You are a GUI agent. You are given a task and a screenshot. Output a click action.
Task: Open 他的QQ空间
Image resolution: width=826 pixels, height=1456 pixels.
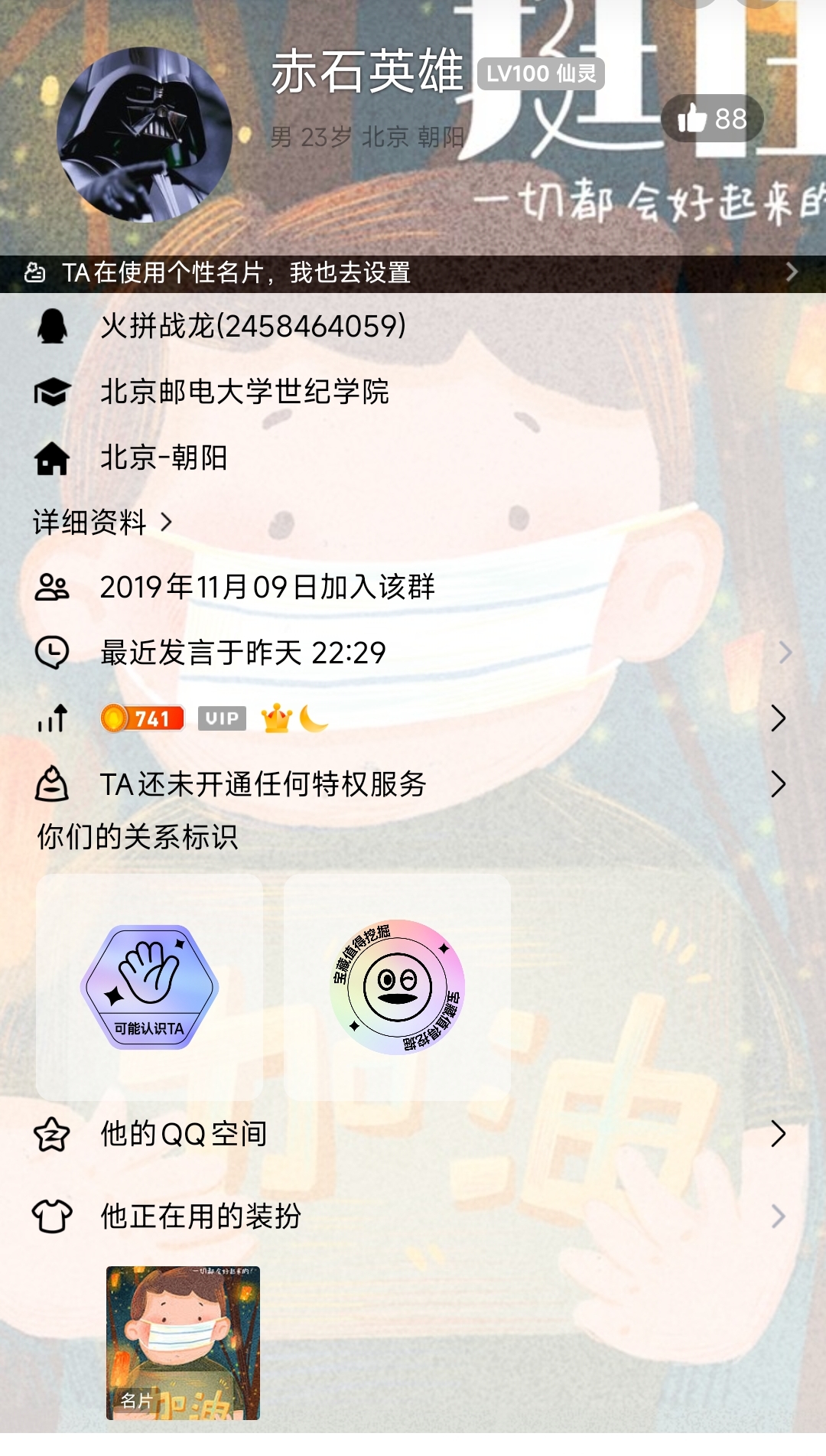(x=413, y=1134)
